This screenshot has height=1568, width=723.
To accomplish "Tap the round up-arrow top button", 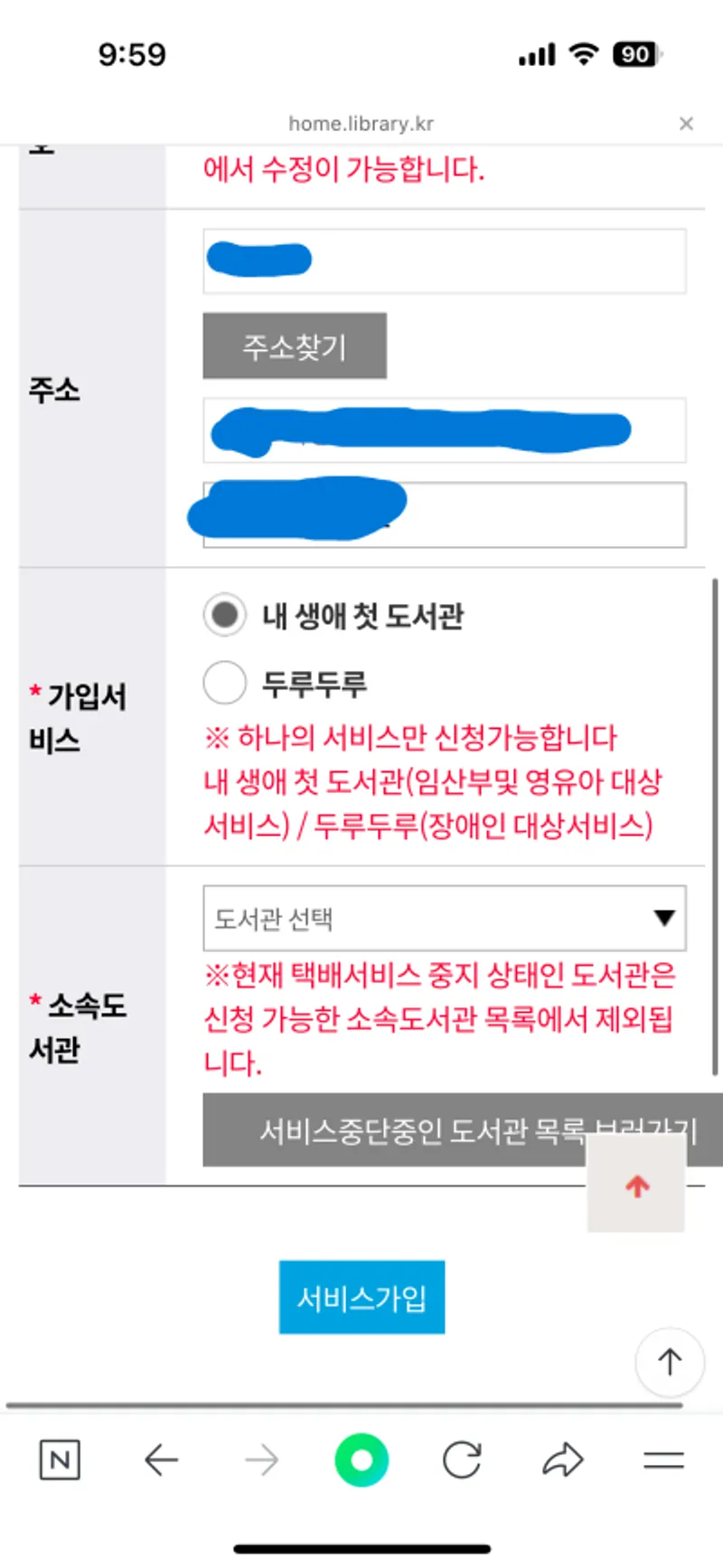I will coord(669,1362).
